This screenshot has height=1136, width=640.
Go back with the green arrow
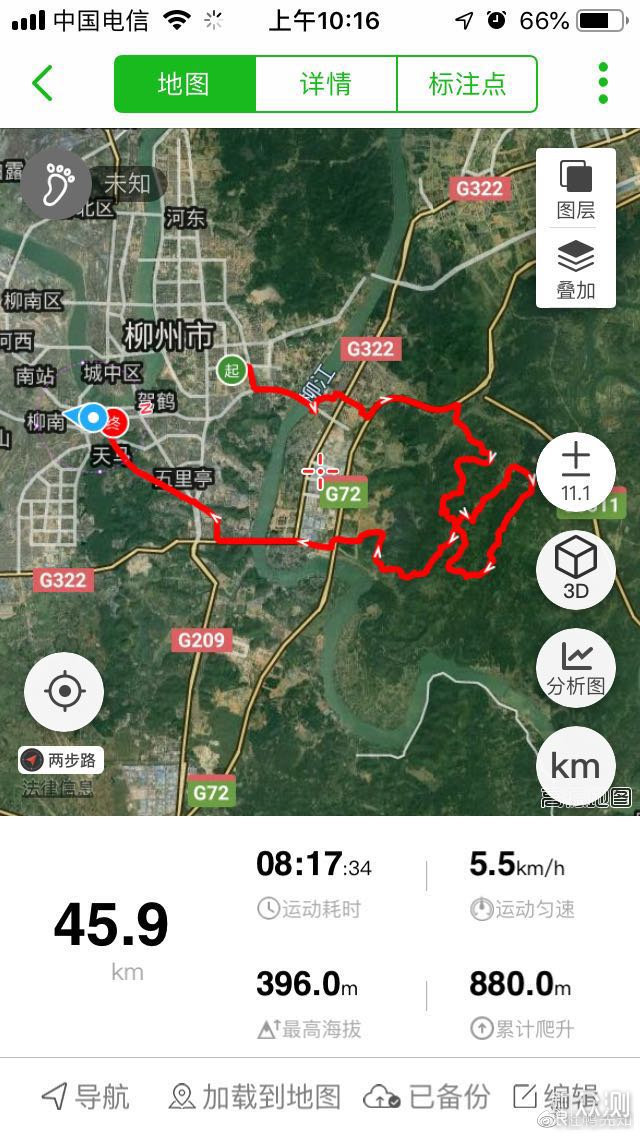42,84
